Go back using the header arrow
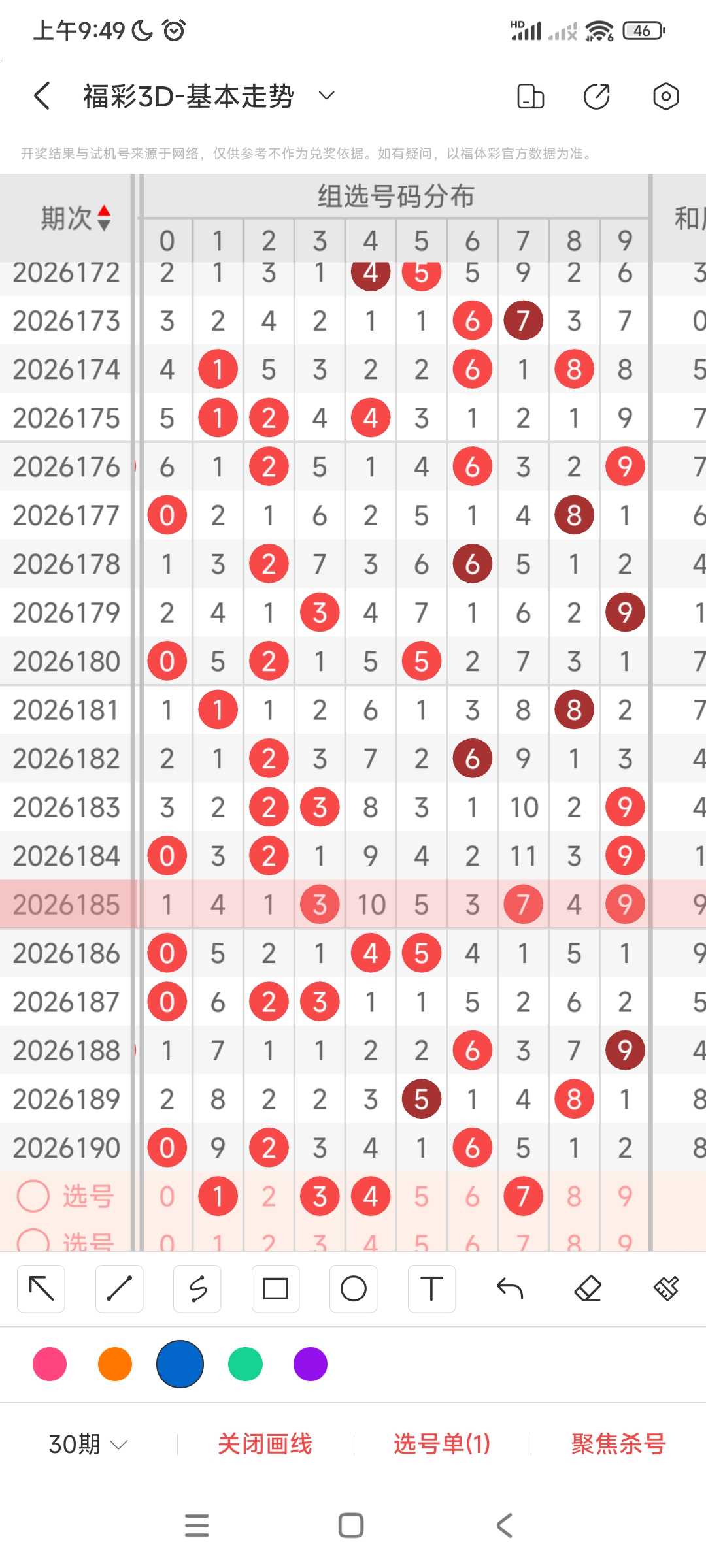The image size is (706, 1568). [42, 96]
